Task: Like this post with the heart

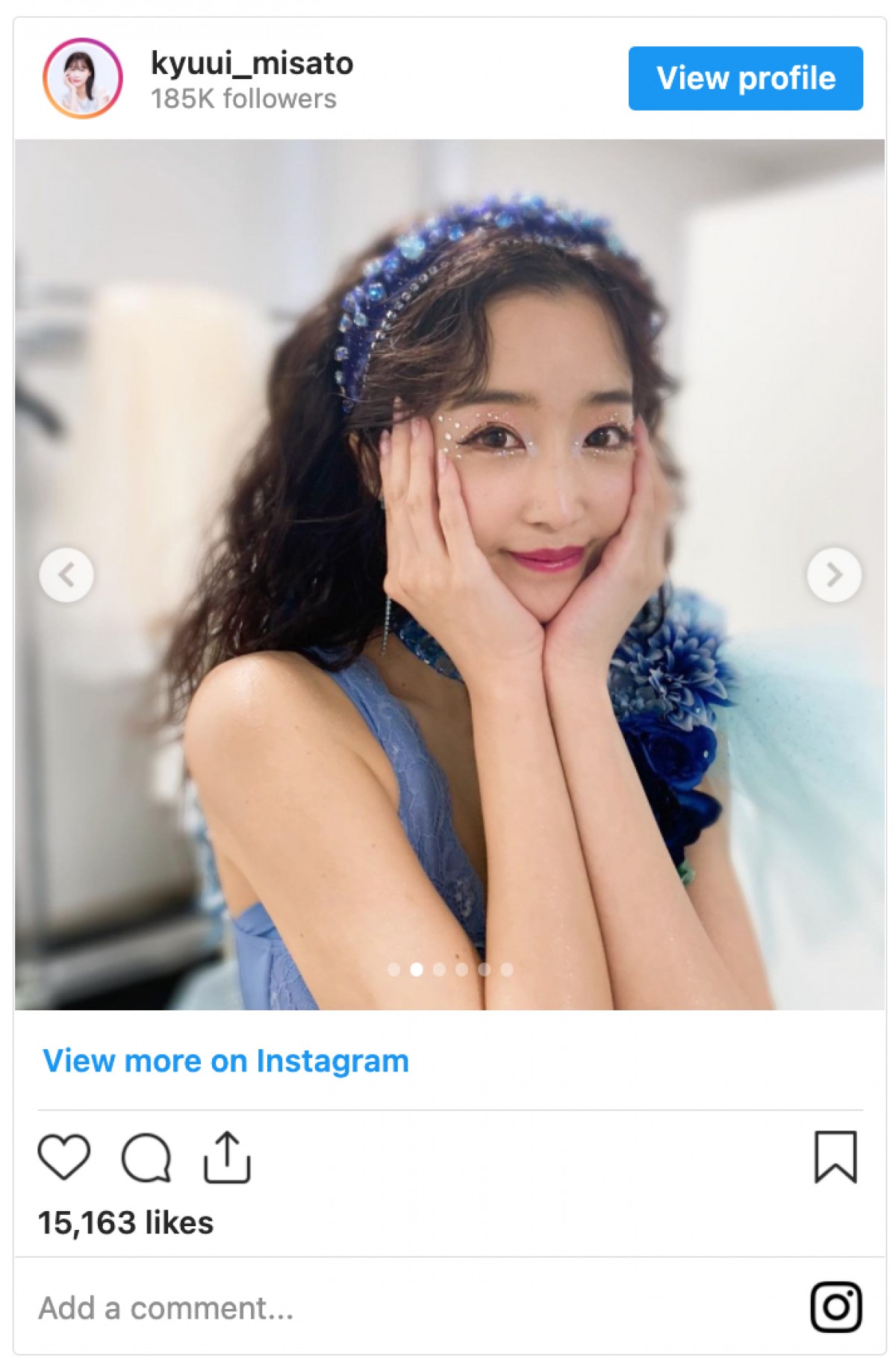Action: tap(64, 1157)
